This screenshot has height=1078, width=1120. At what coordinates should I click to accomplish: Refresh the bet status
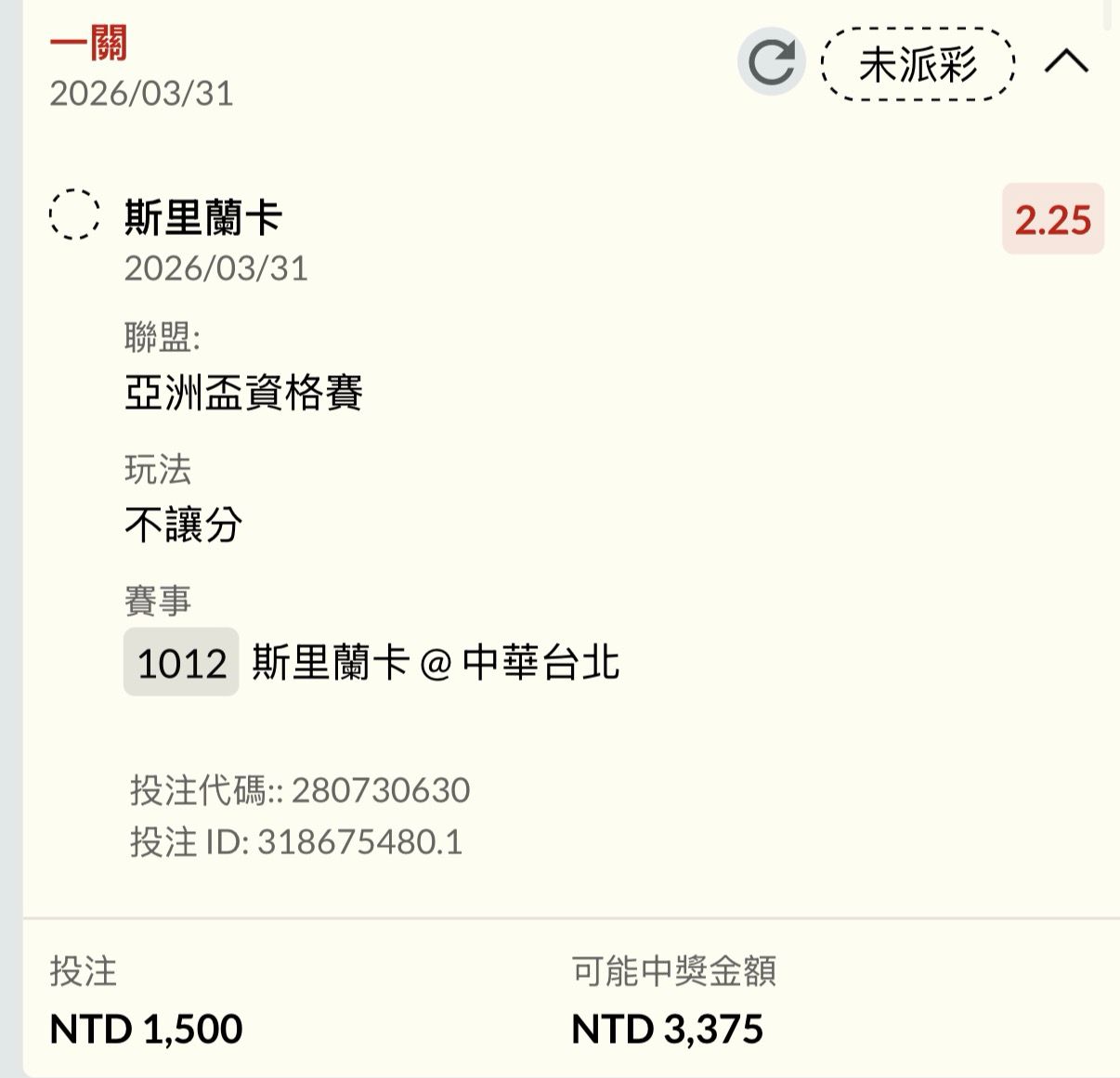[x=771, y=62]
